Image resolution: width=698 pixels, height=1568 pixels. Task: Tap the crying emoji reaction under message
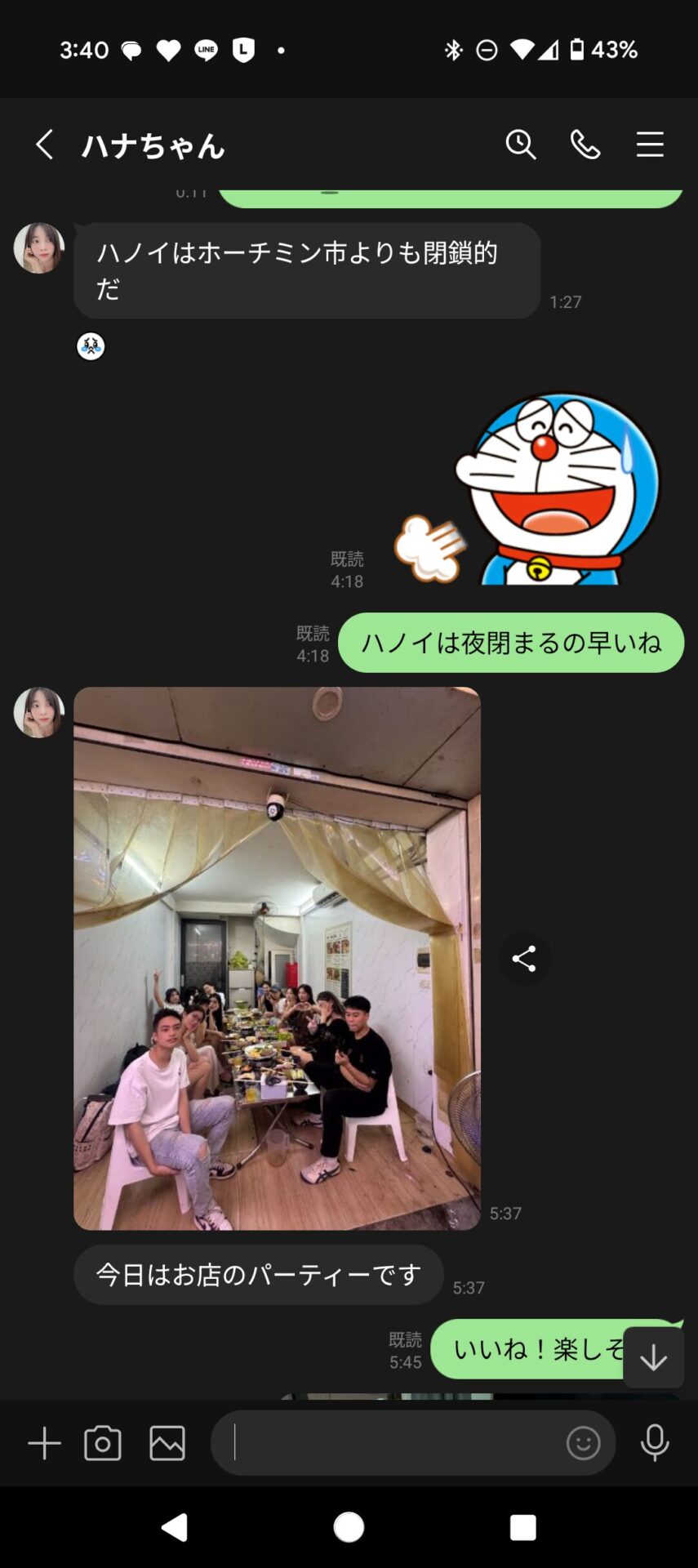pyautogui.click(x=91, y=346)
